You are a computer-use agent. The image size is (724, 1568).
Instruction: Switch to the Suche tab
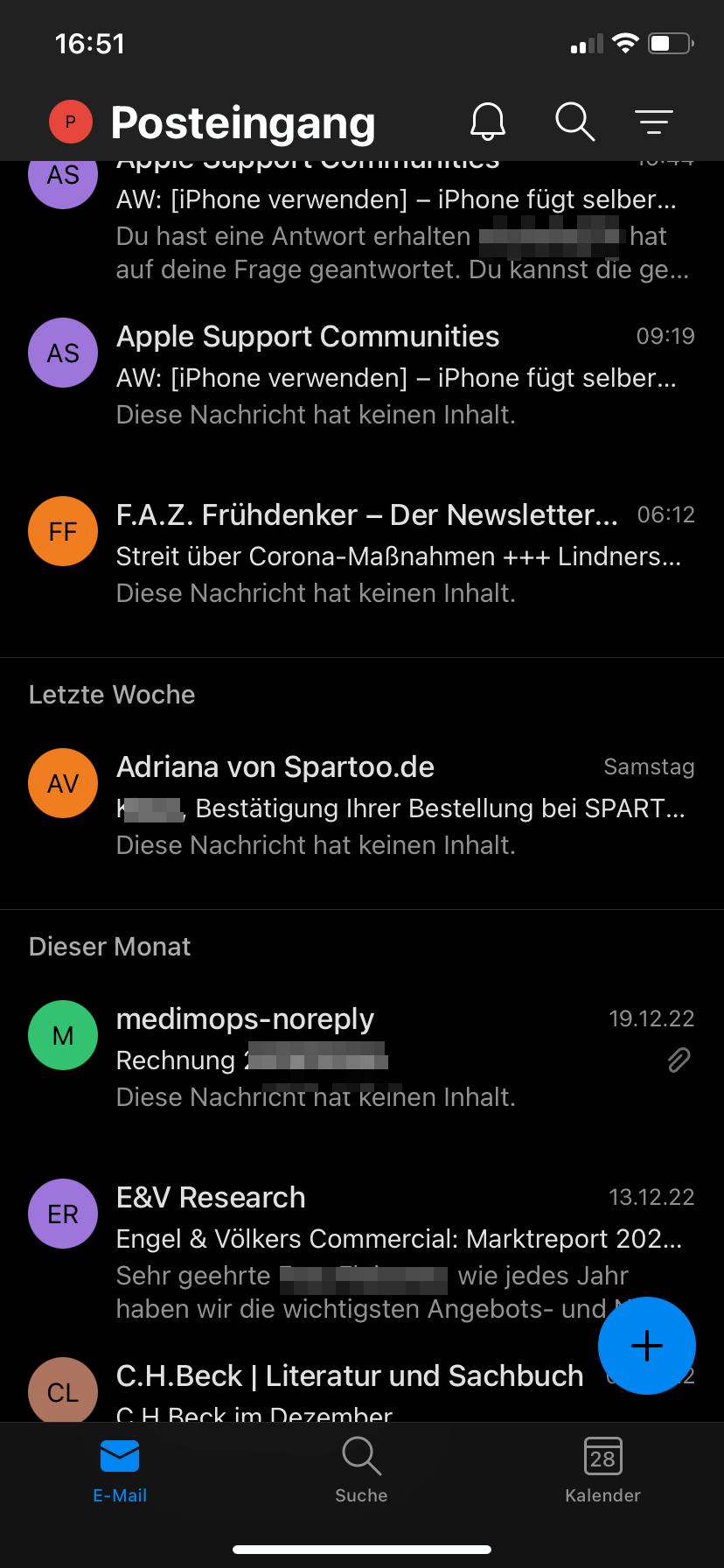pyautogui.click(x=361, y=1470)
